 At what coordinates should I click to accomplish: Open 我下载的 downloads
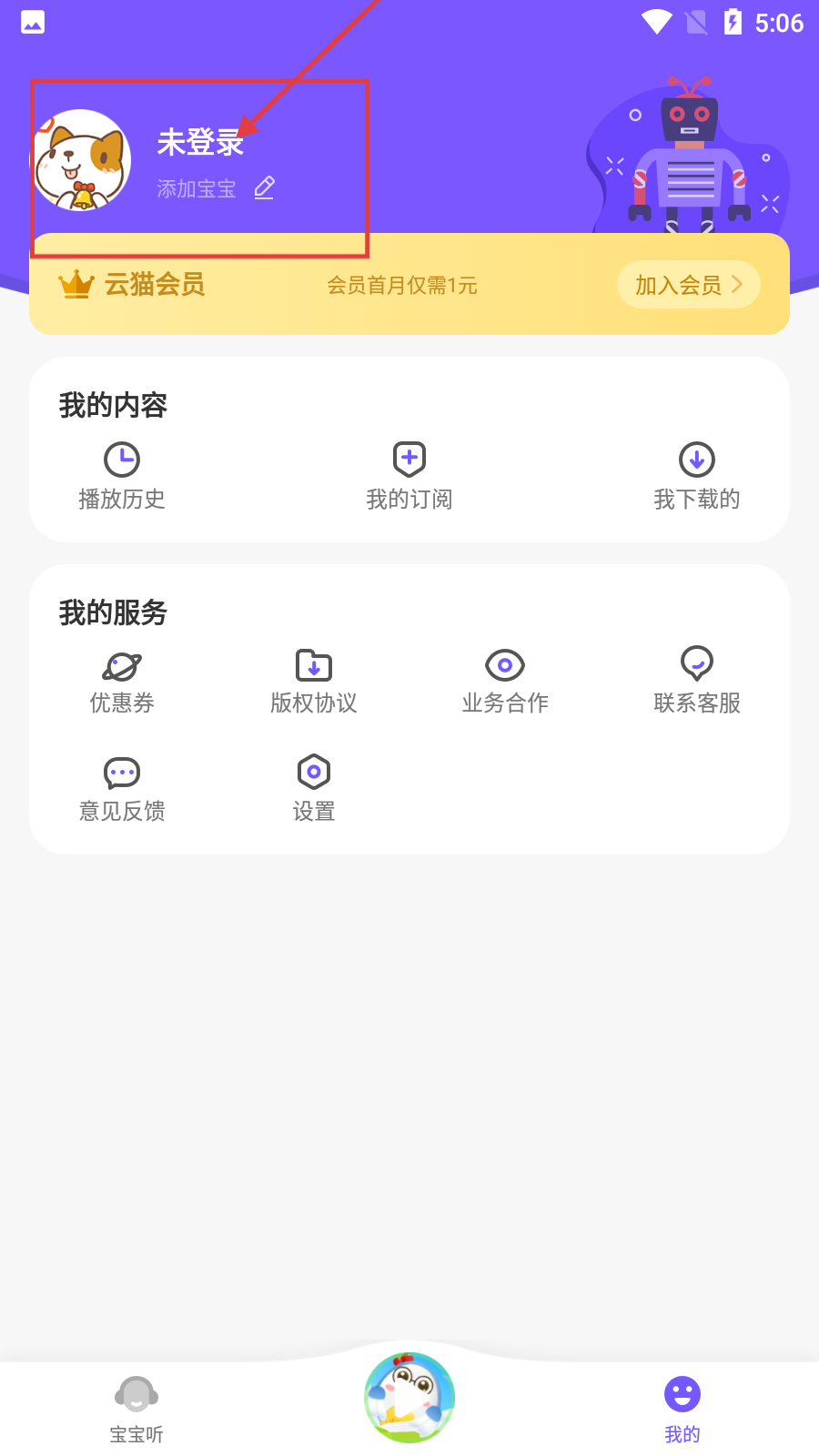click(697, 477)
